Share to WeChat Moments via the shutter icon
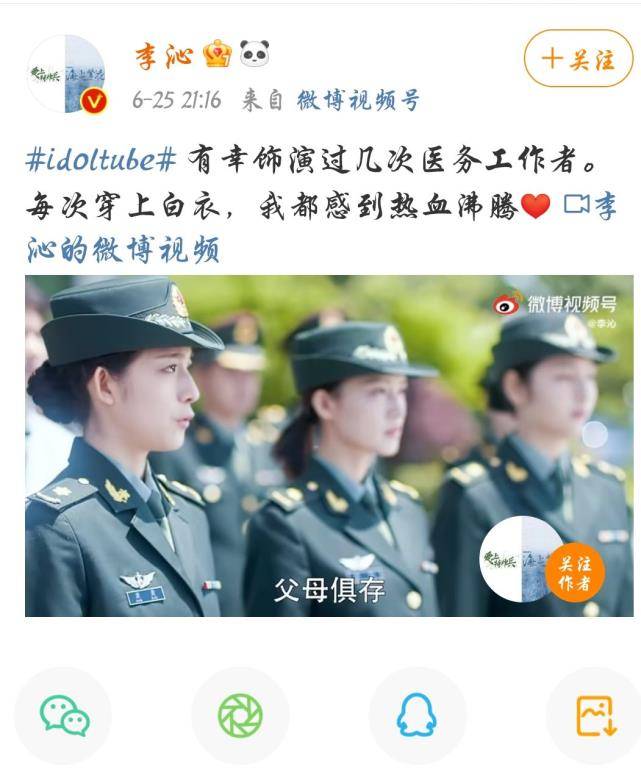This screenshot has height=774, width=641. coord(240,715)
